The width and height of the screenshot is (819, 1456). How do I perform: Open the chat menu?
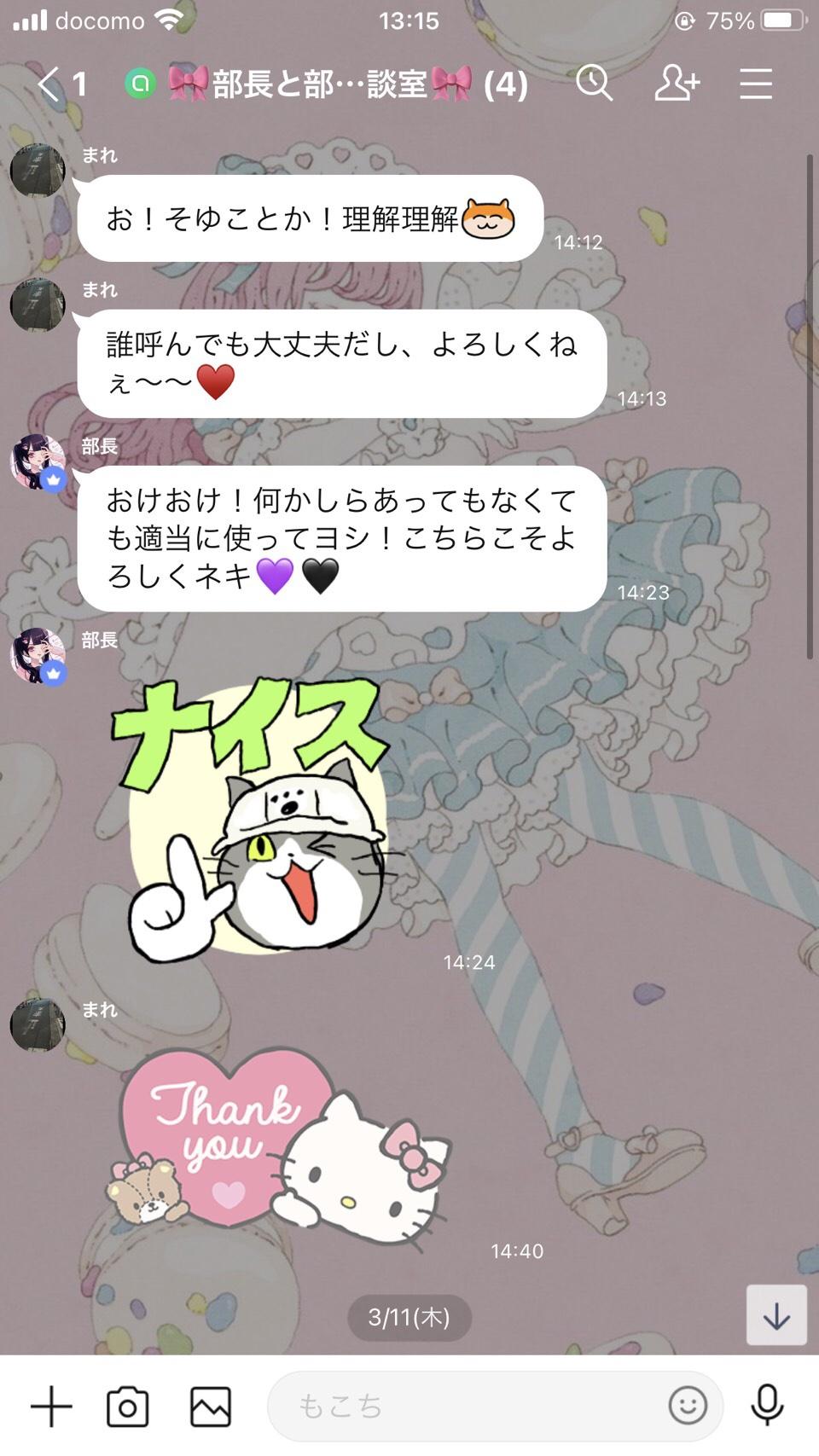point(755,84)
